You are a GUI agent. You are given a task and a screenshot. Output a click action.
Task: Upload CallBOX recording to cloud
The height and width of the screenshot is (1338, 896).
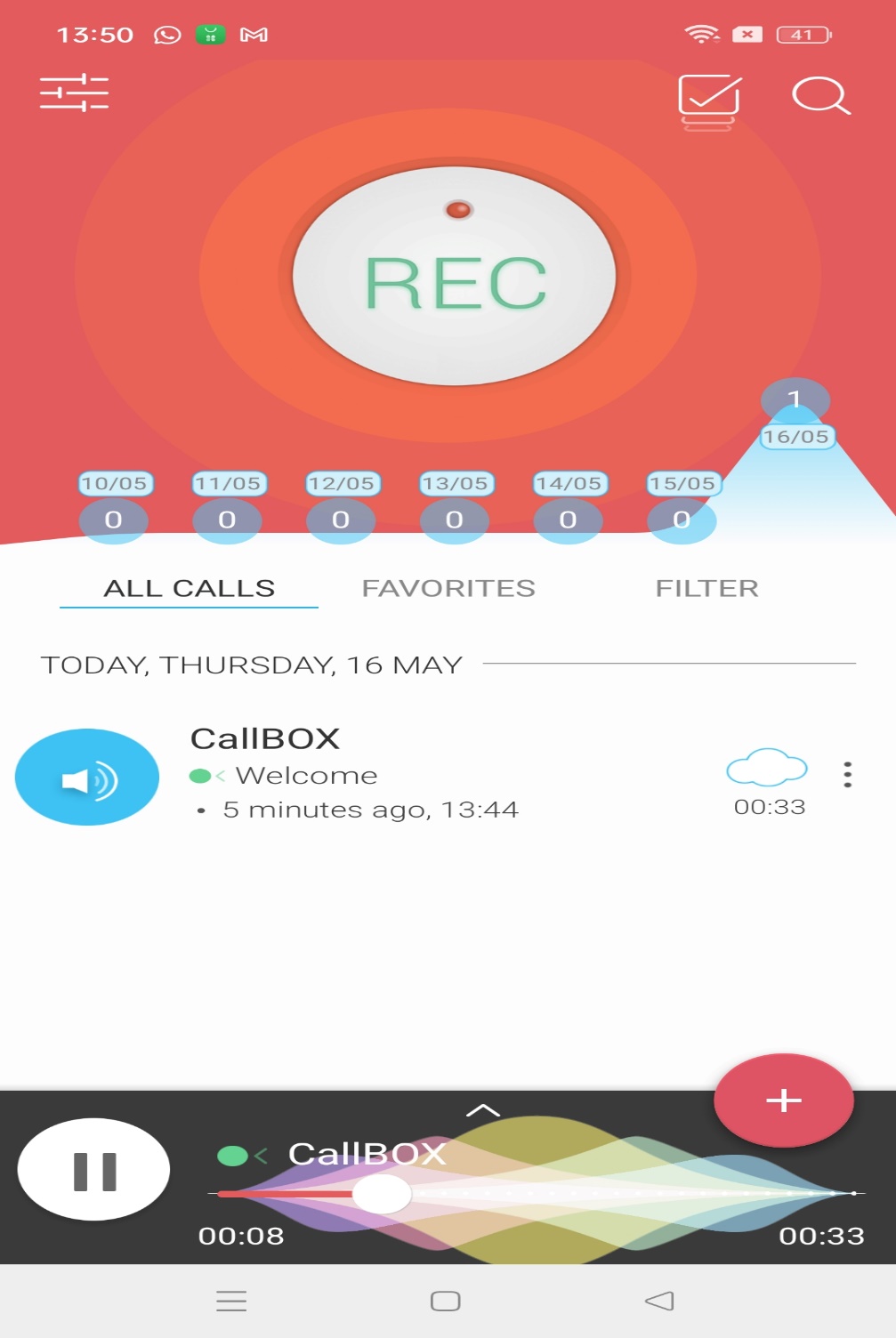(767, 767)
